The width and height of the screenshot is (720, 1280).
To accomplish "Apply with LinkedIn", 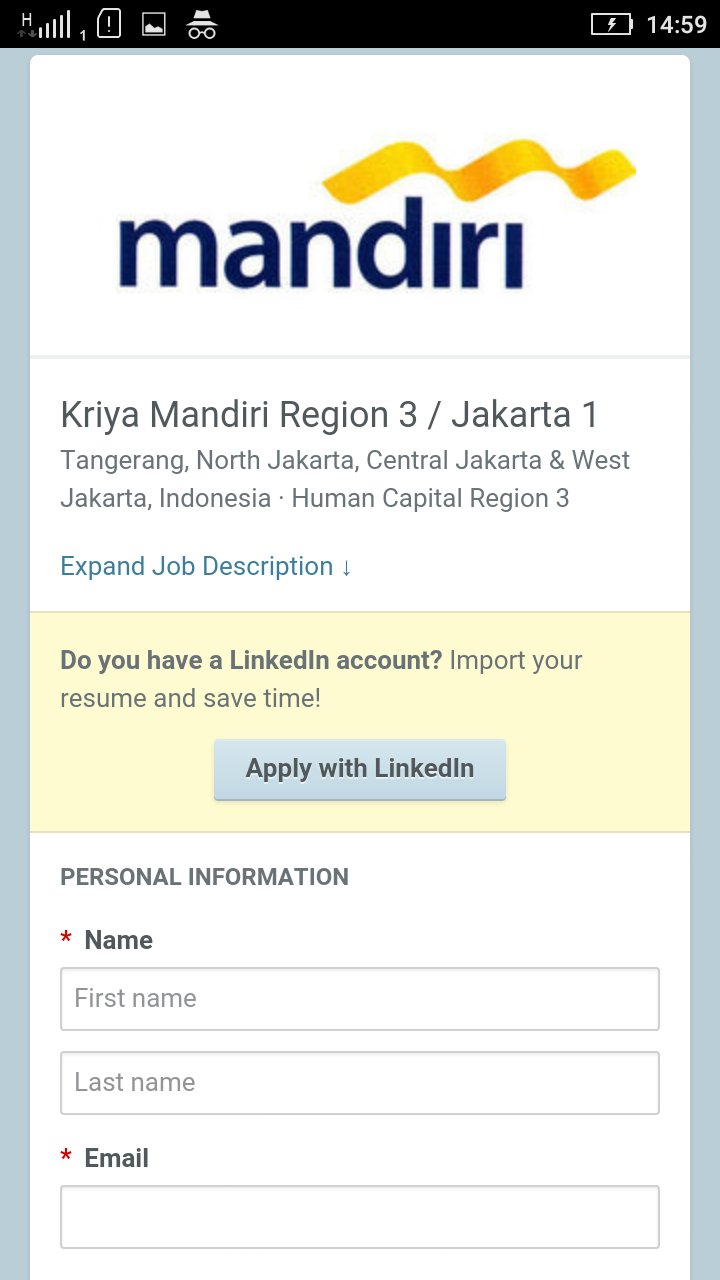I will tap(360, 769).
